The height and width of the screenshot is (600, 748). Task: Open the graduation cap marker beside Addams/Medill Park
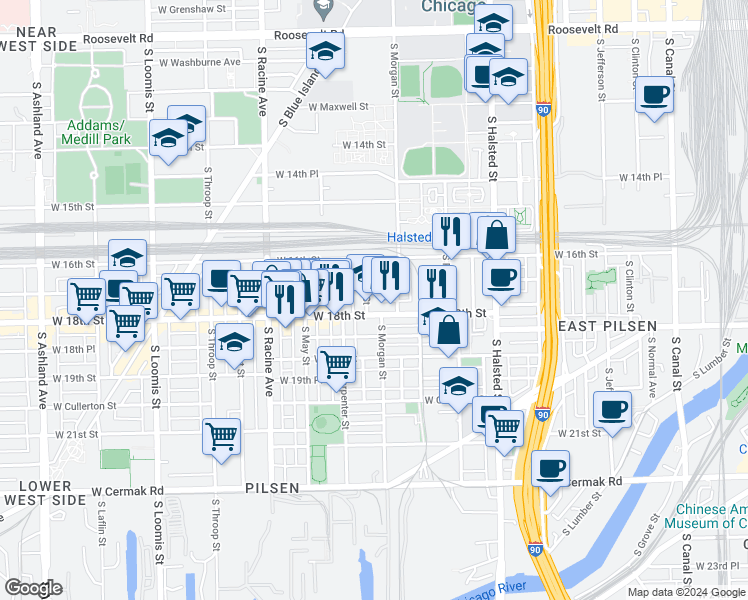(x=168, y=138)
